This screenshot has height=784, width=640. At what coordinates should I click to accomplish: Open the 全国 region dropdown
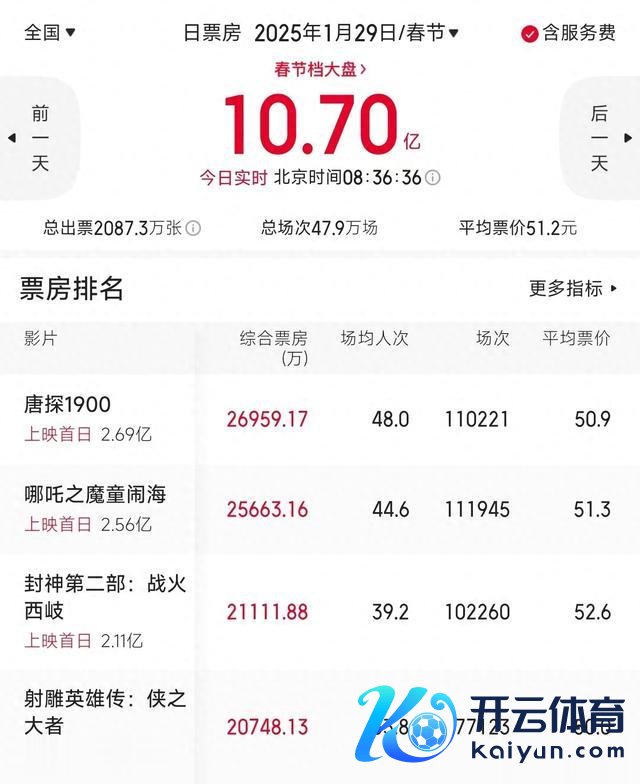(50, 32)
